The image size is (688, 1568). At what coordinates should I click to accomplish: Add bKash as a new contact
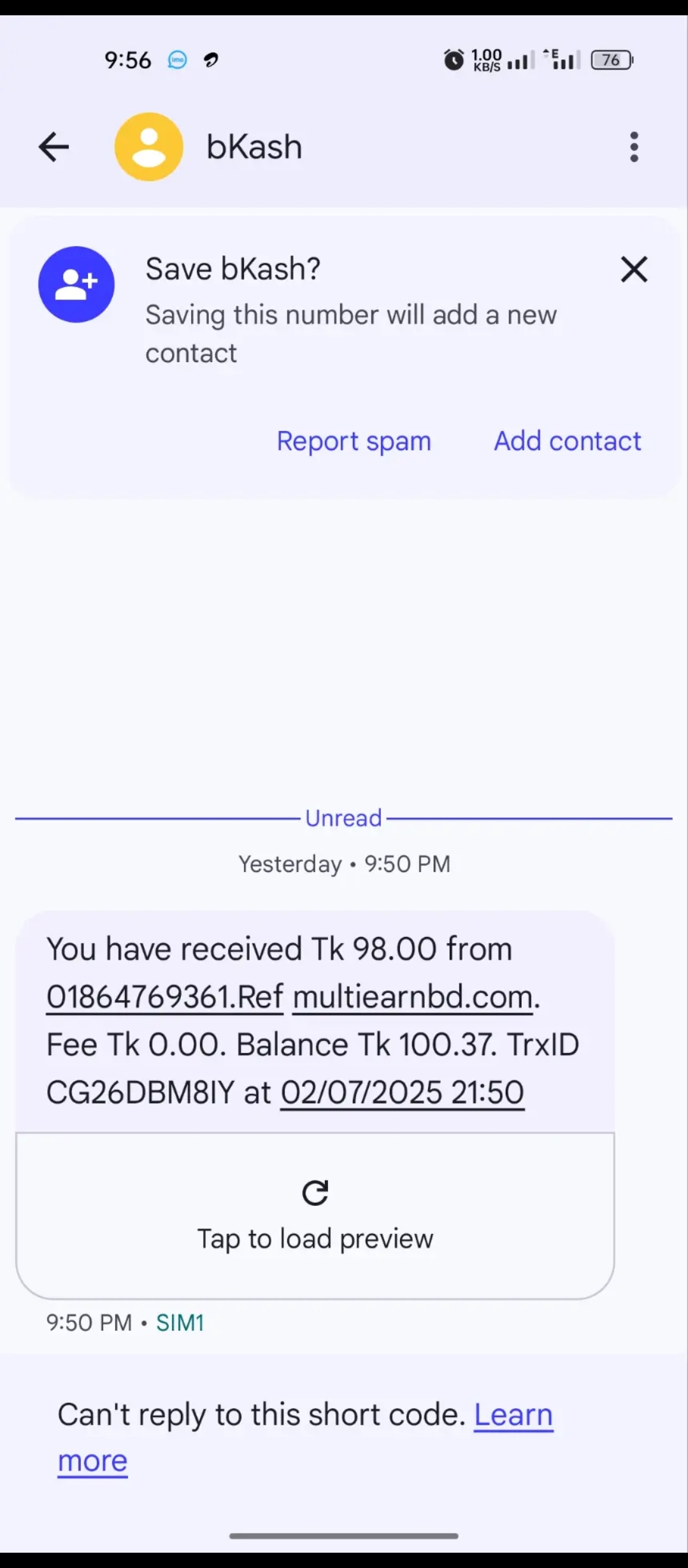pos(568,441)
